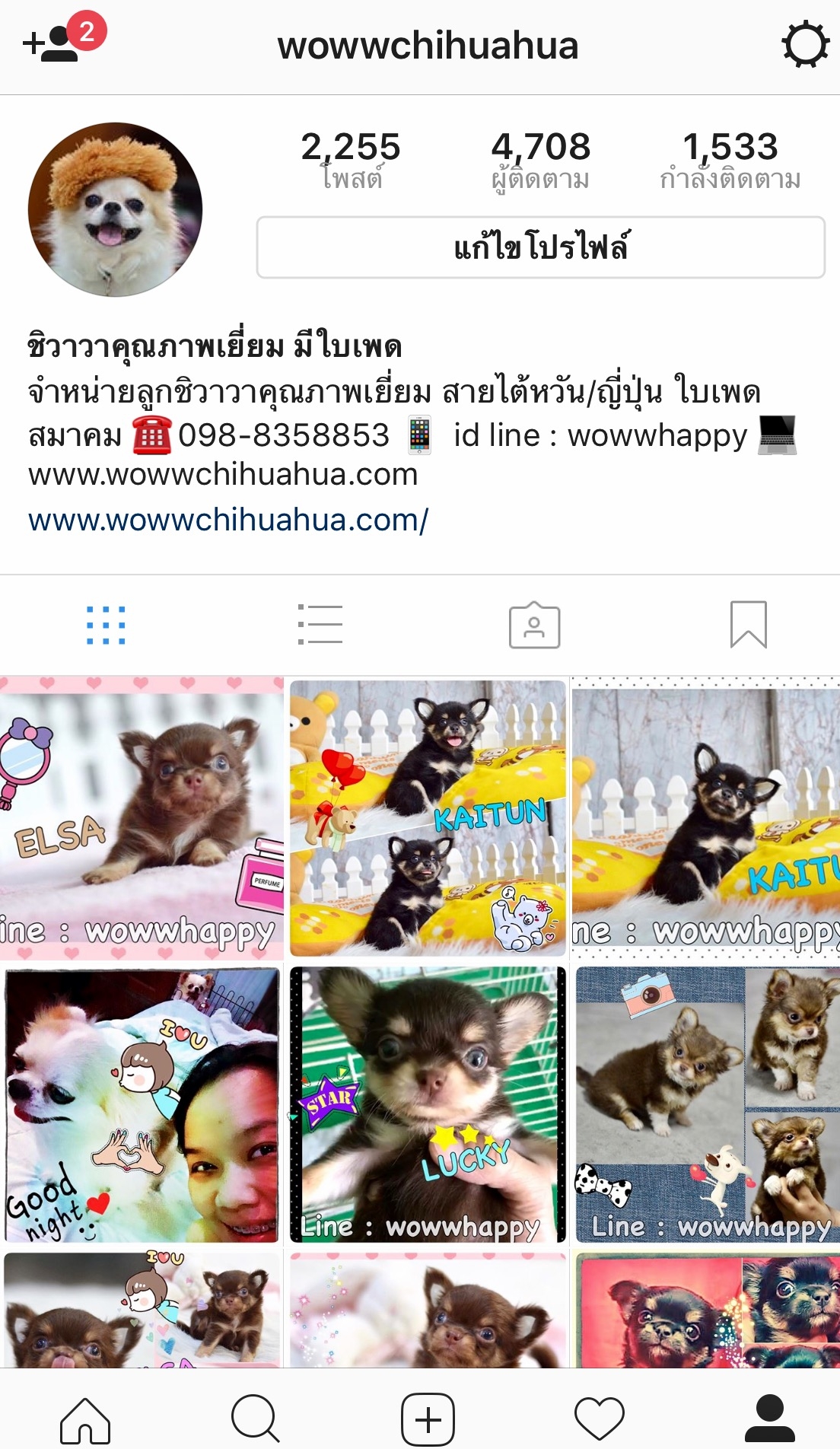Image resolution: width=840 pixels, height=1449 pixels.
Task: Open the www.wowwchihuahua.com/ website link
Action: (228, 521)
